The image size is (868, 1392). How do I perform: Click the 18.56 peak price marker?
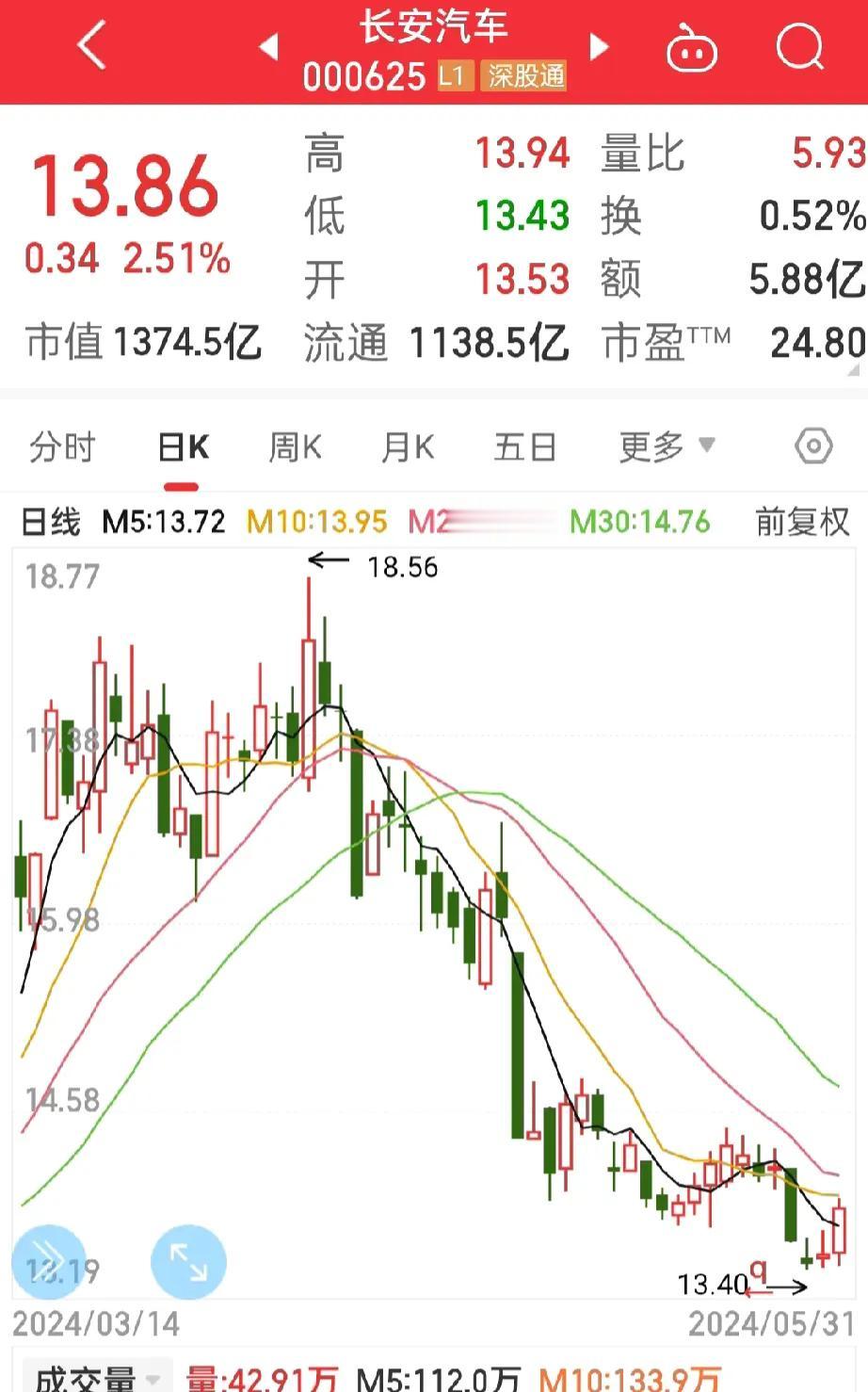tap(401, 566)
